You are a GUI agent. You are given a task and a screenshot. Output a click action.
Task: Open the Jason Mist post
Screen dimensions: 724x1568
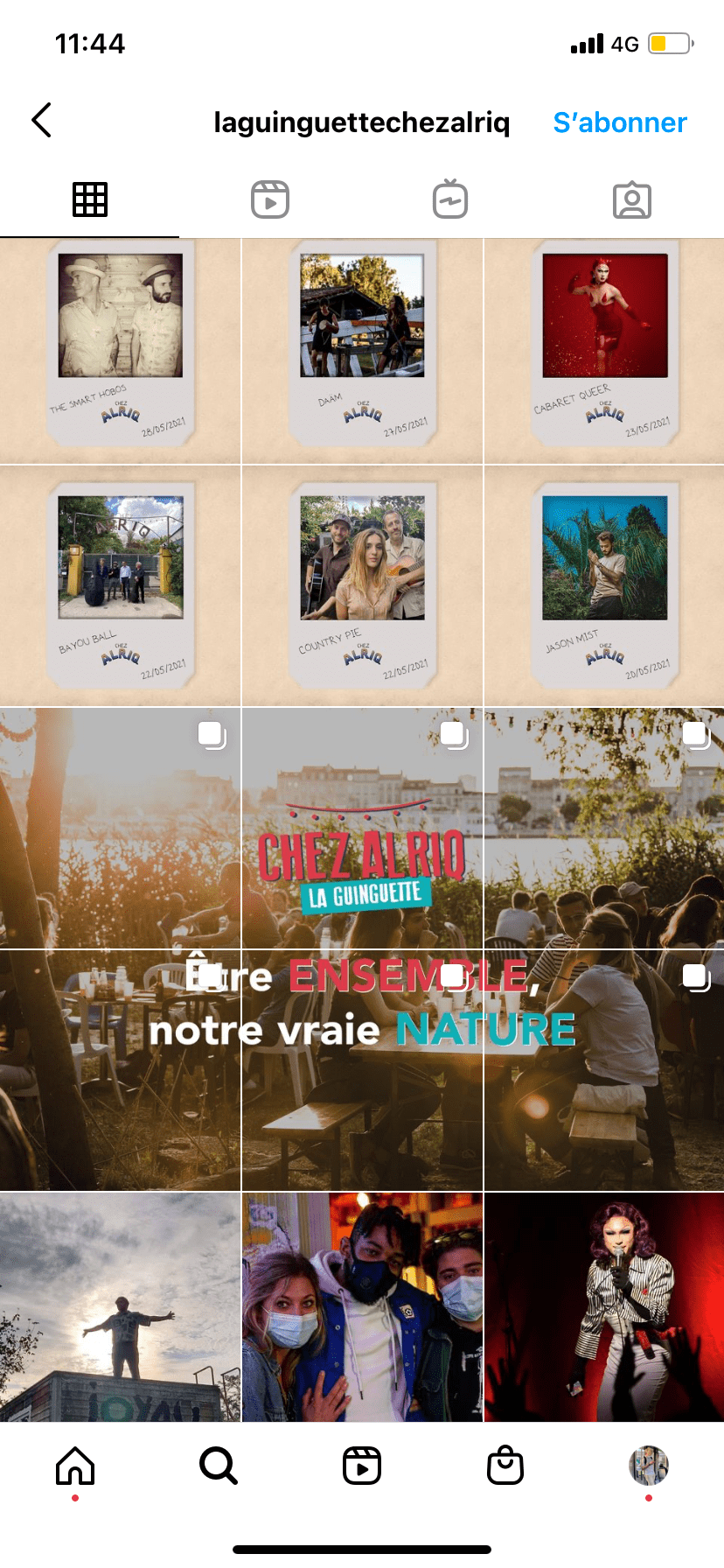tap(604, 586)
